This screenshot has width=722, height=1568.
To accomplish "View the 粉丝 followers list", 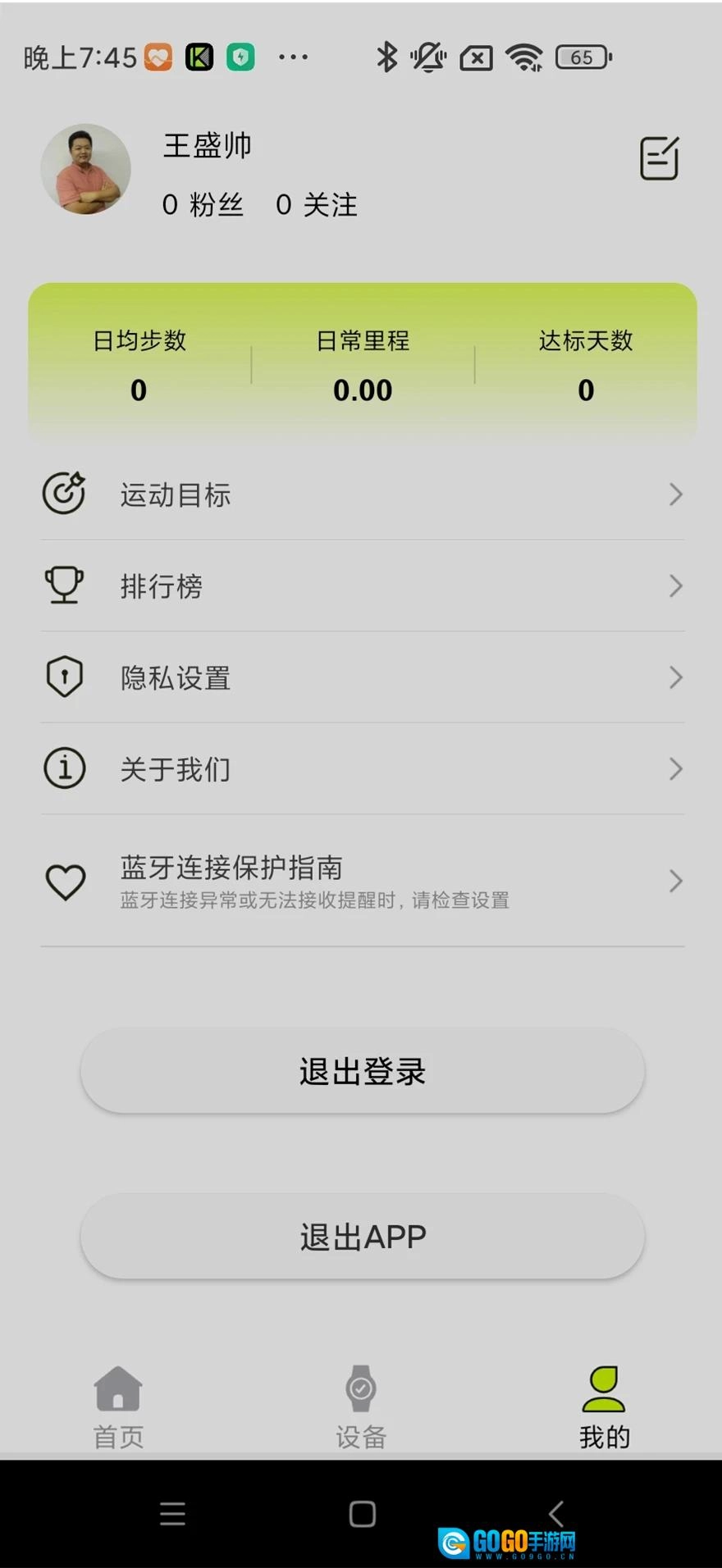I will pos(203,205).
